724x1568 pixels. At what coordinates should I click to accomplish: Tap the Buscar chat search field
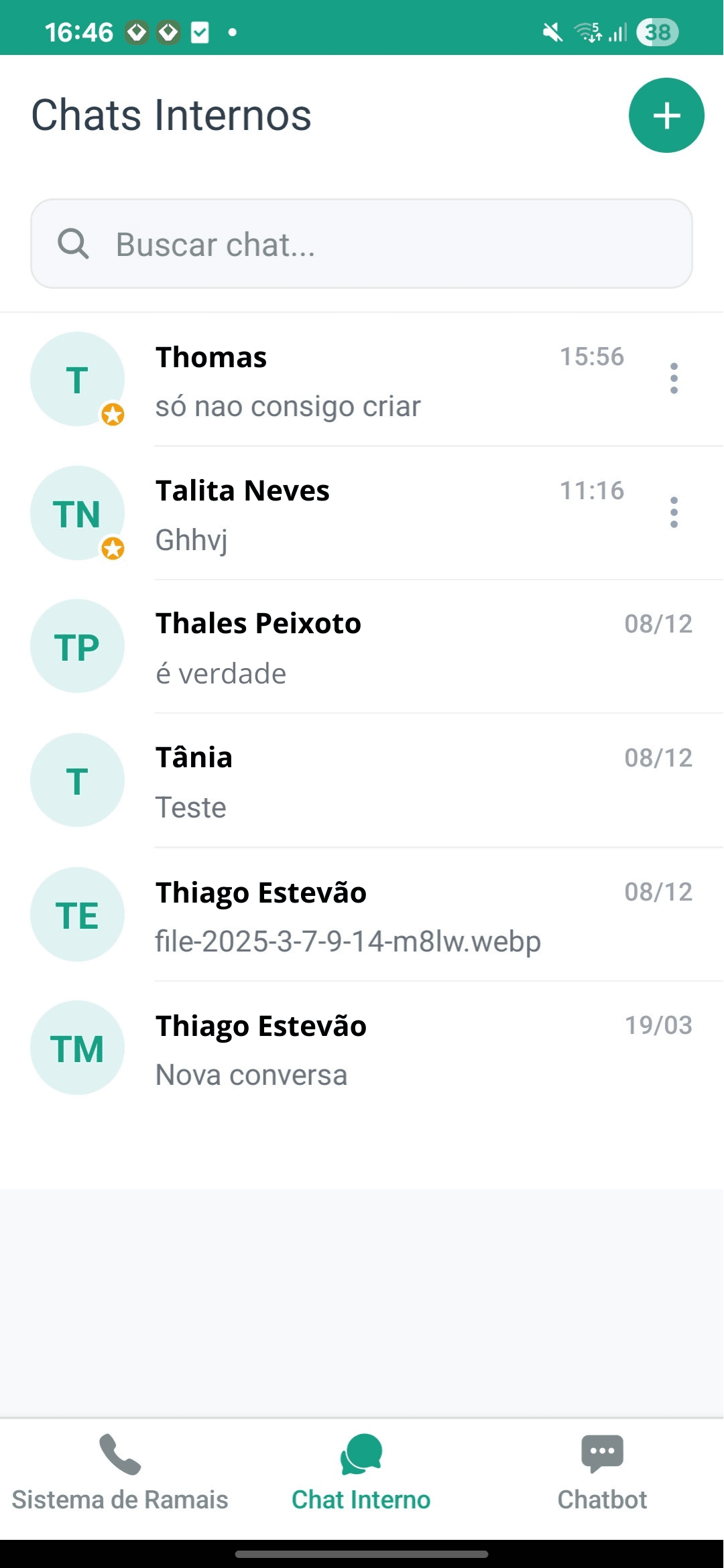point(362,243)
